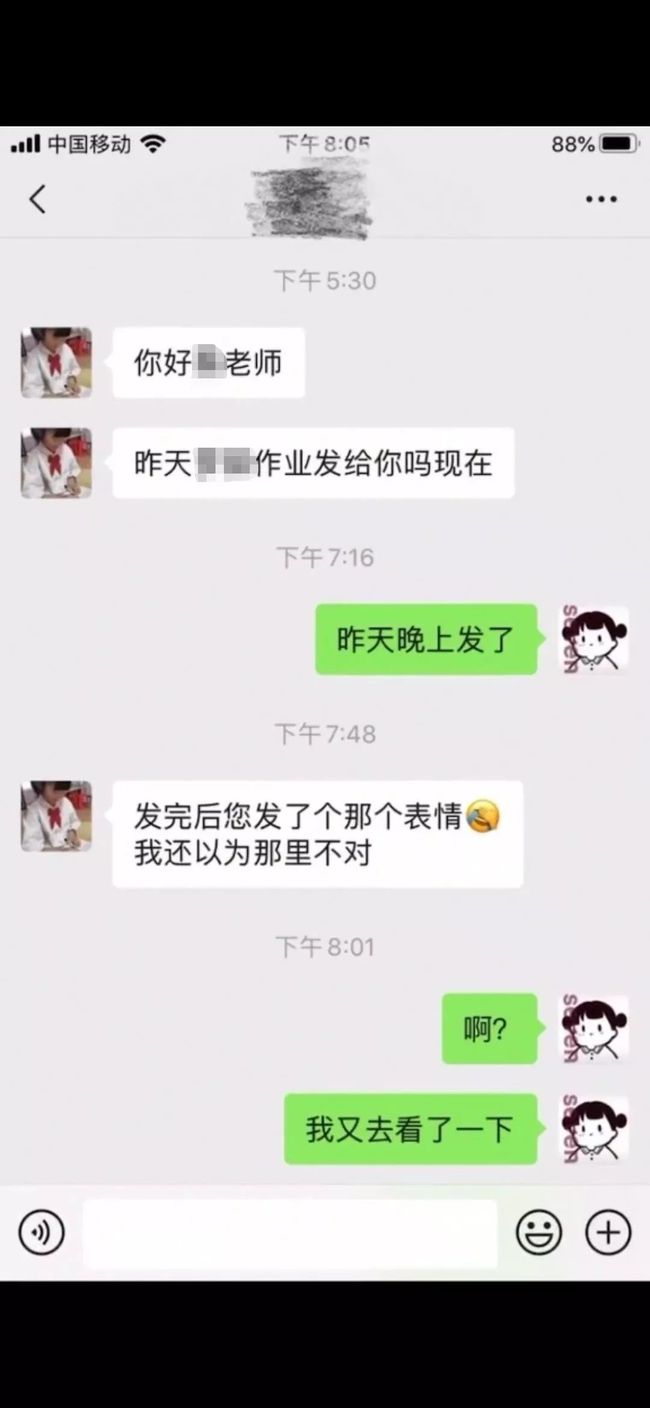Open the plus attachment menu

[x=608, y=1233]
